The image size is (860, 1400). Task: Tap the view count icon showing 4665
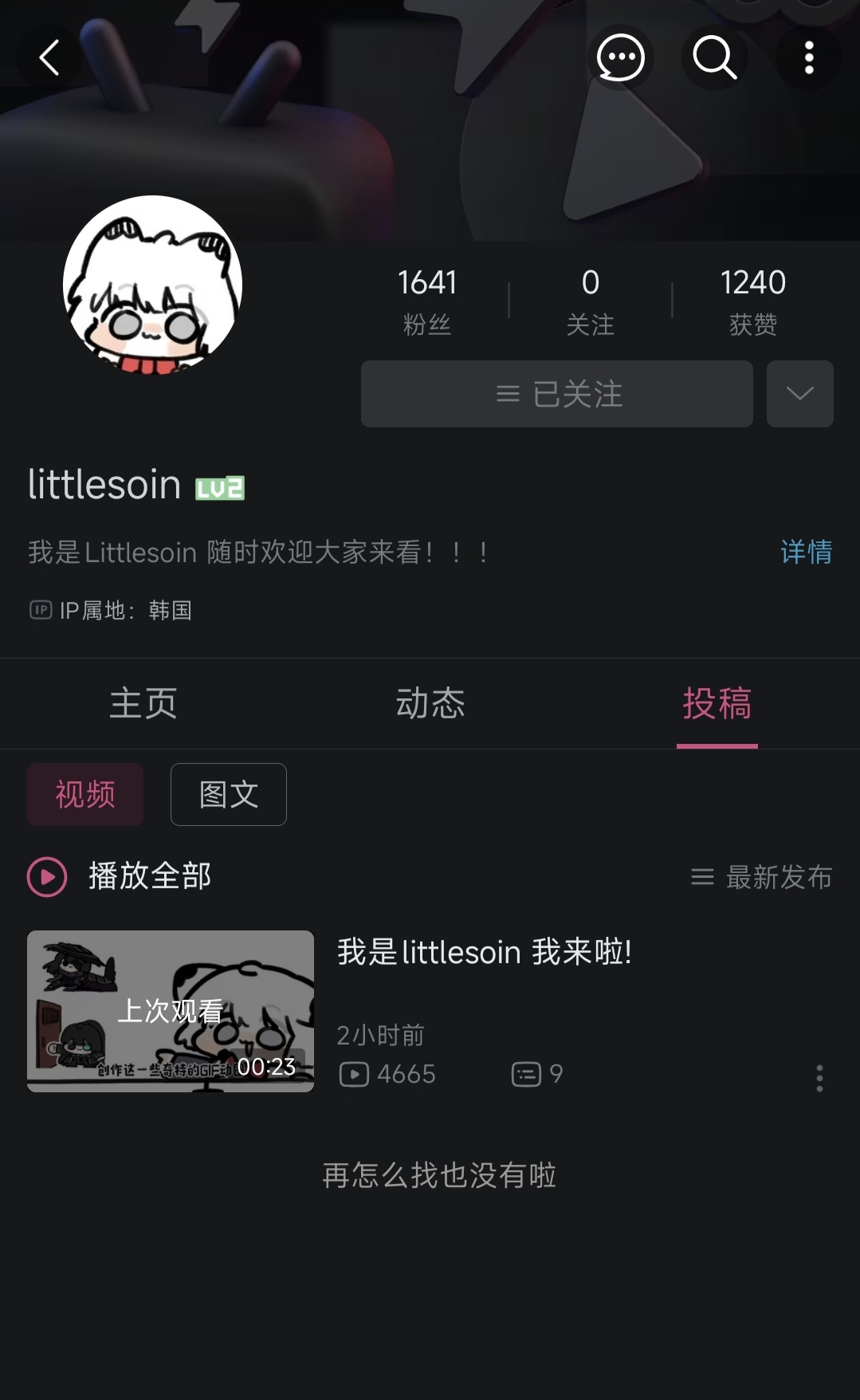point(353,1074)
